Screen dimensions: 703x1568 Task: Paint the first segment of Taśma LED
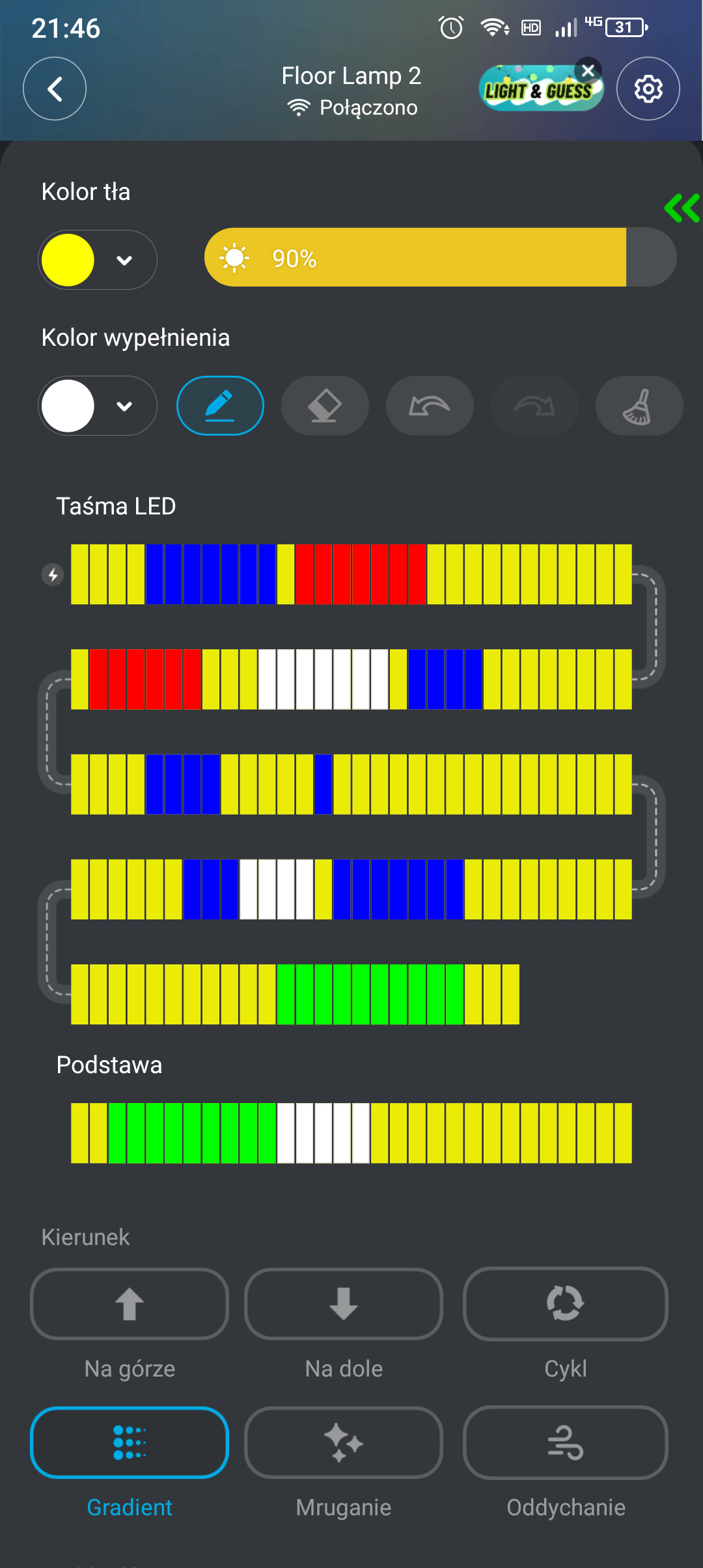[79, 574]
